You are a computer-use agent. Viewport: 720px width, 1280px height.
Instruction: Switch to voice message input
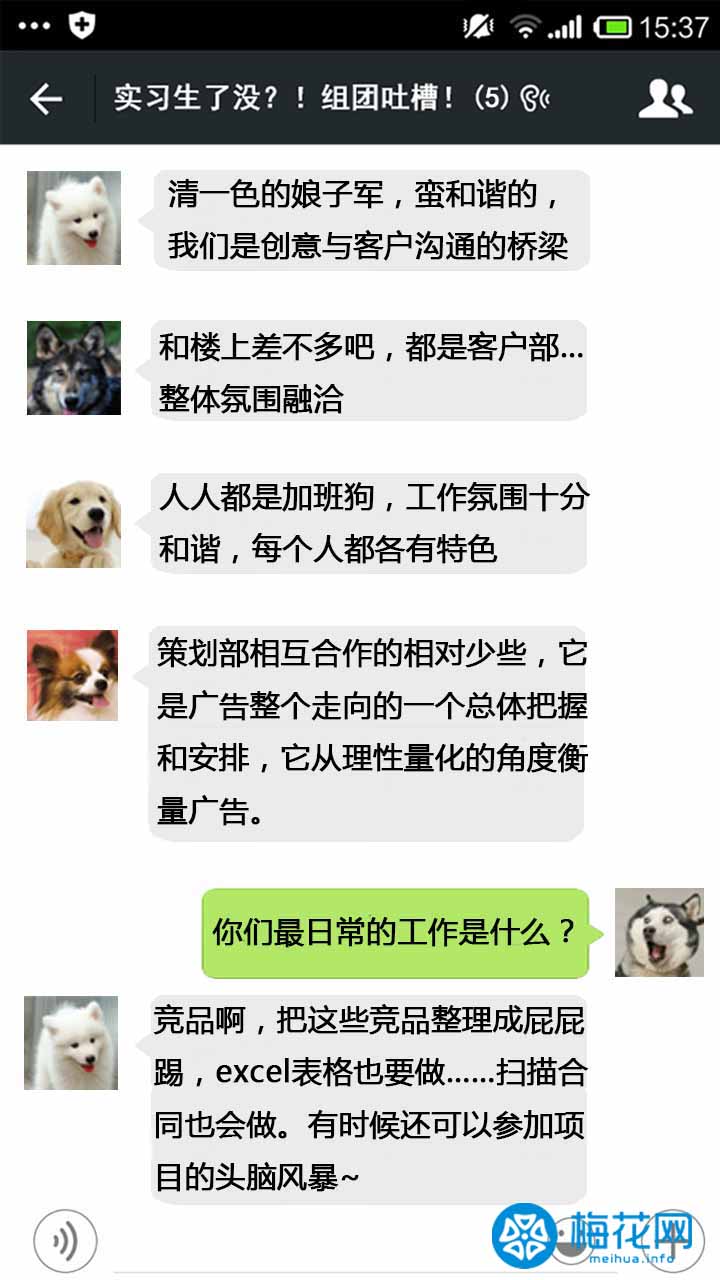click(66, 1242)
